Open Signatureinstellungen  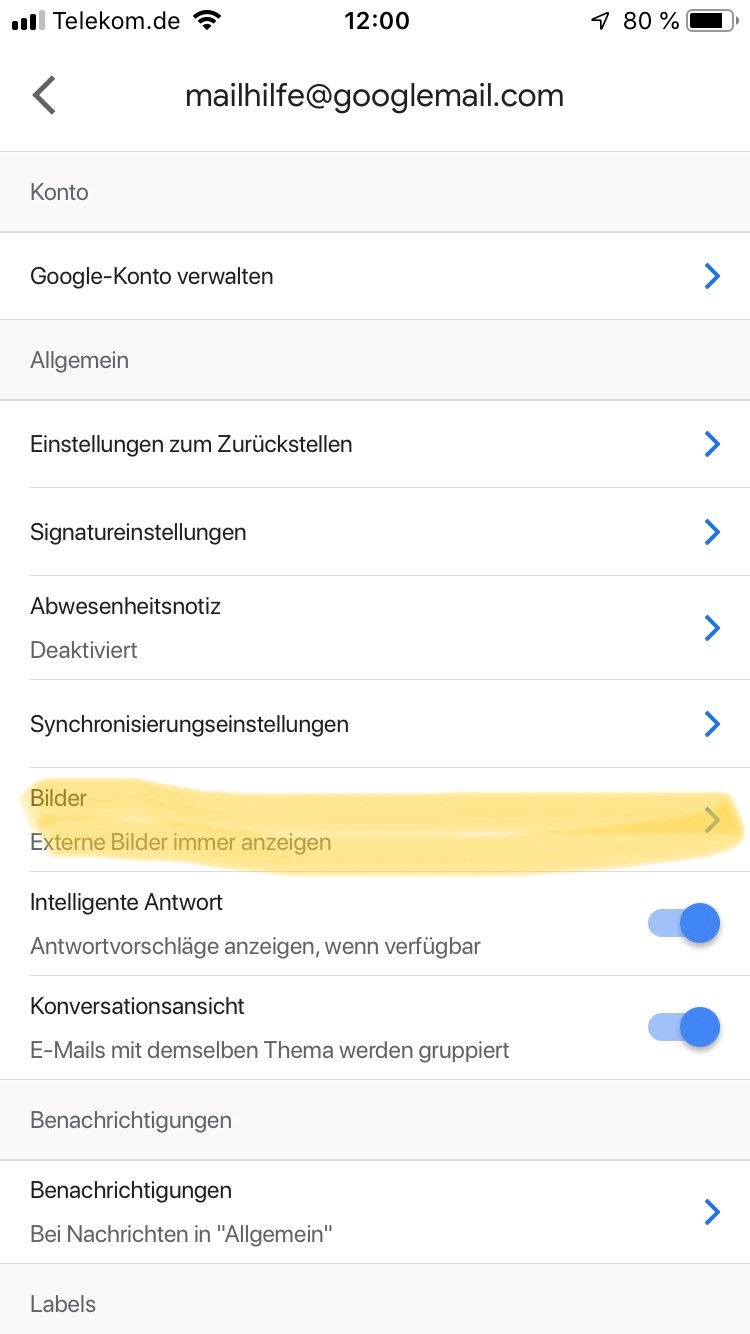click(x=375, y=532)
